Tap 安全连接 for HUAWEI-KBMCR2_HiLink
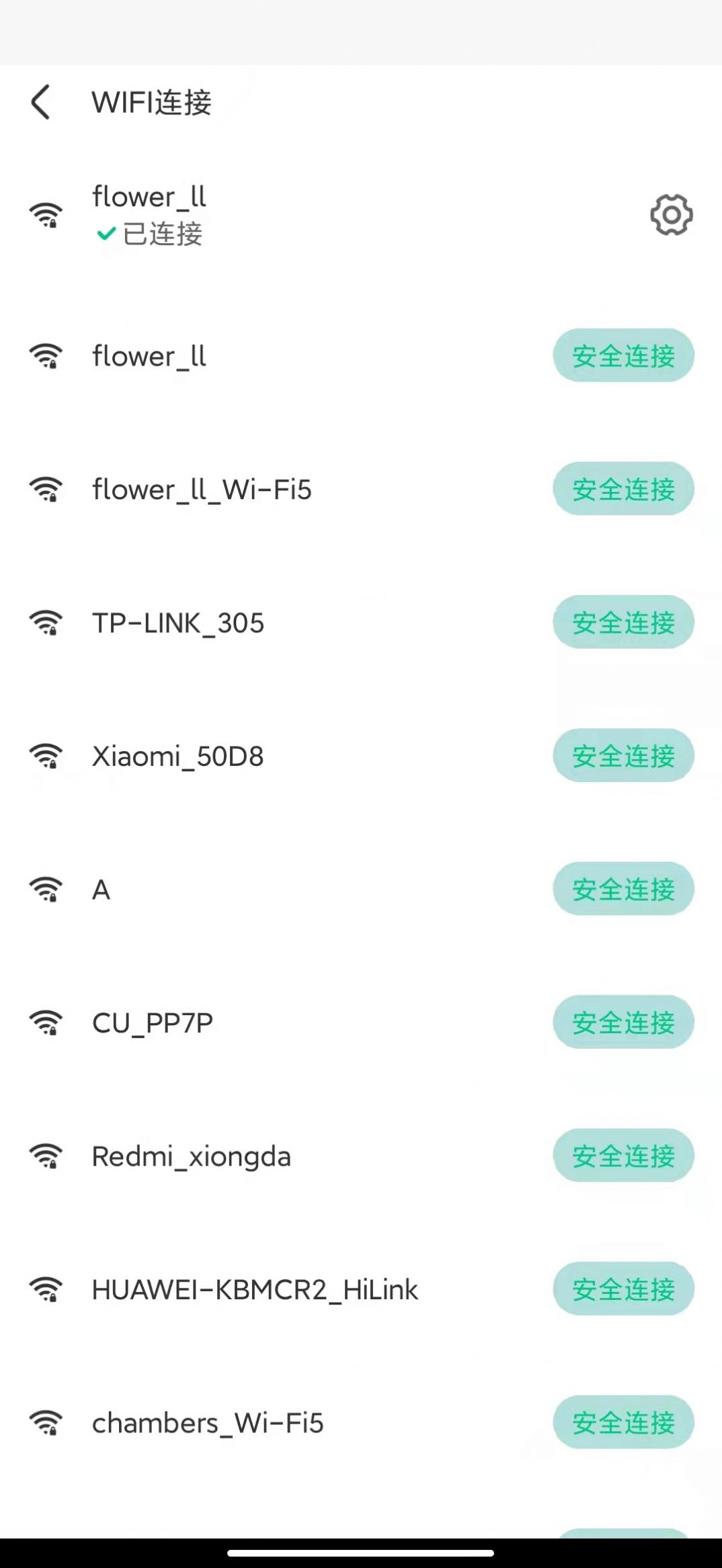This screenshot has width=722, height=1568. (623, 1289)
